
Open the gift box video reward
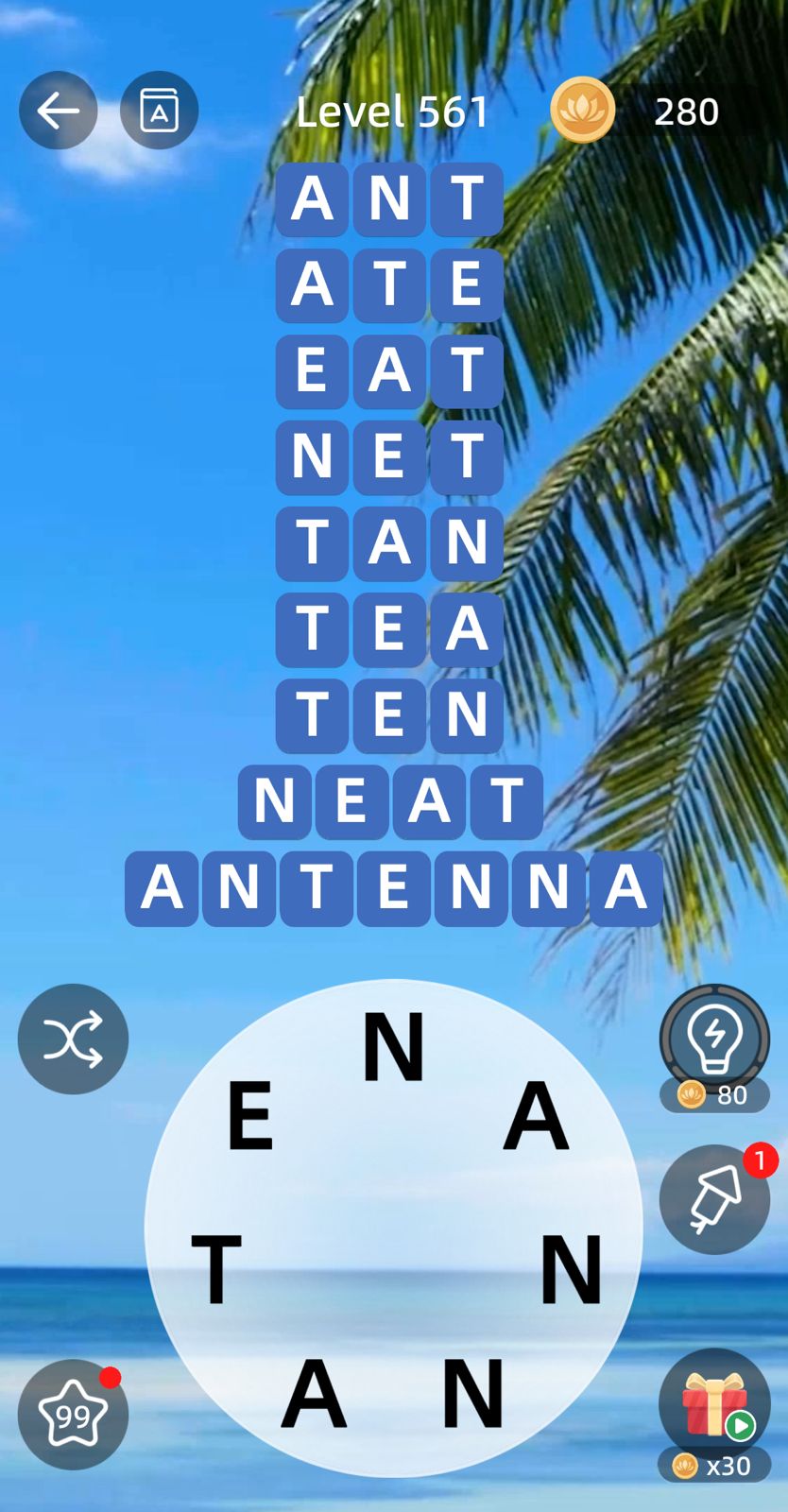click(x=714, y=1404)
